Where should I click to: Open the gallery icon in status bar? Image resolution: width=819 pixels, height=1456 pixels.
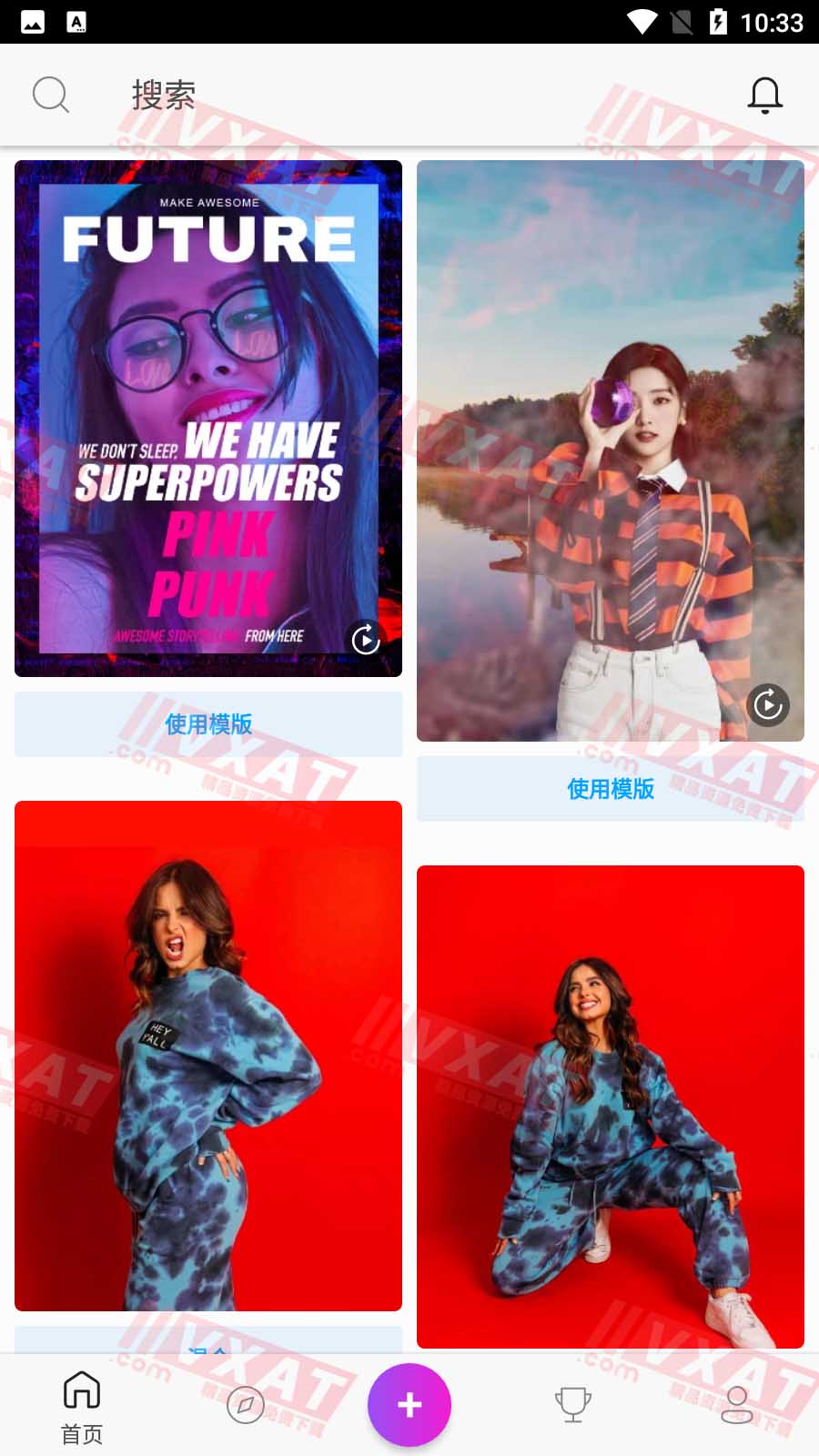[x=31, y=20]
